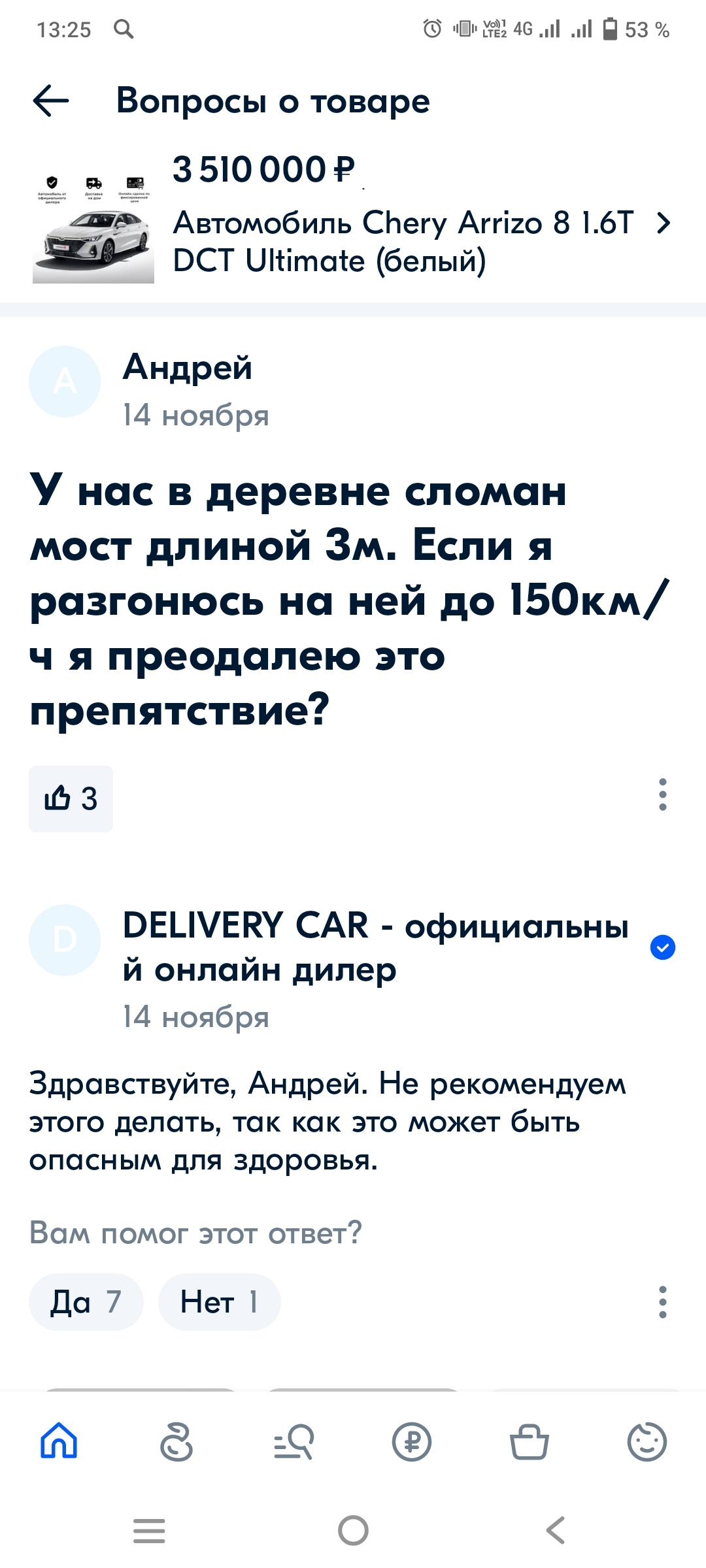Mark the dealer's answer as helpful with Да
This screenshot has width=706, height=1568.
pyautogui.click(x=86, y=1302)
